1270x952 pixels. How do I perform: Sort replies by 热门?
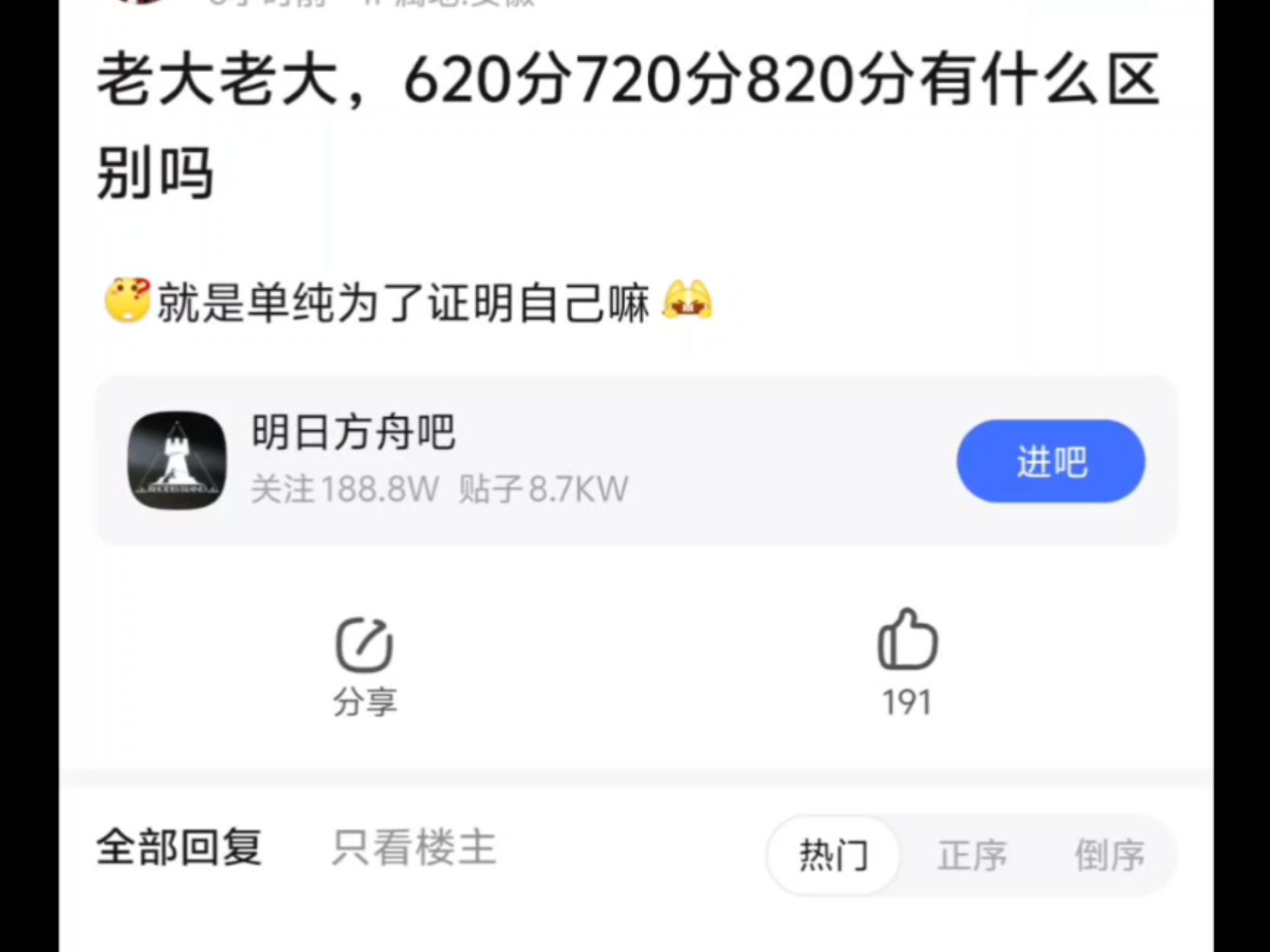point(833,855)
